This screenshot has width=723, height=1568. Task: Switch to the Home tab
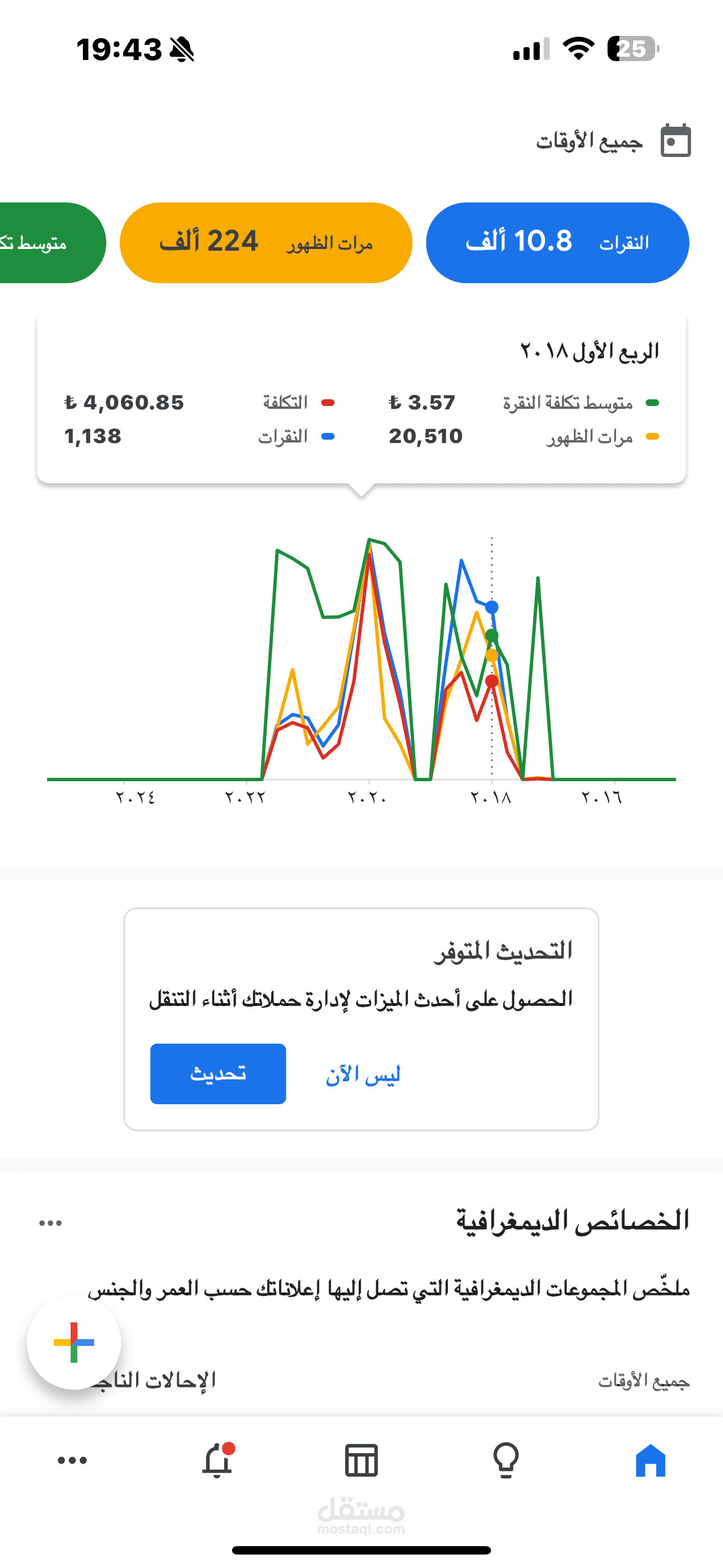pyautogui.click(x=651, y=1460)
